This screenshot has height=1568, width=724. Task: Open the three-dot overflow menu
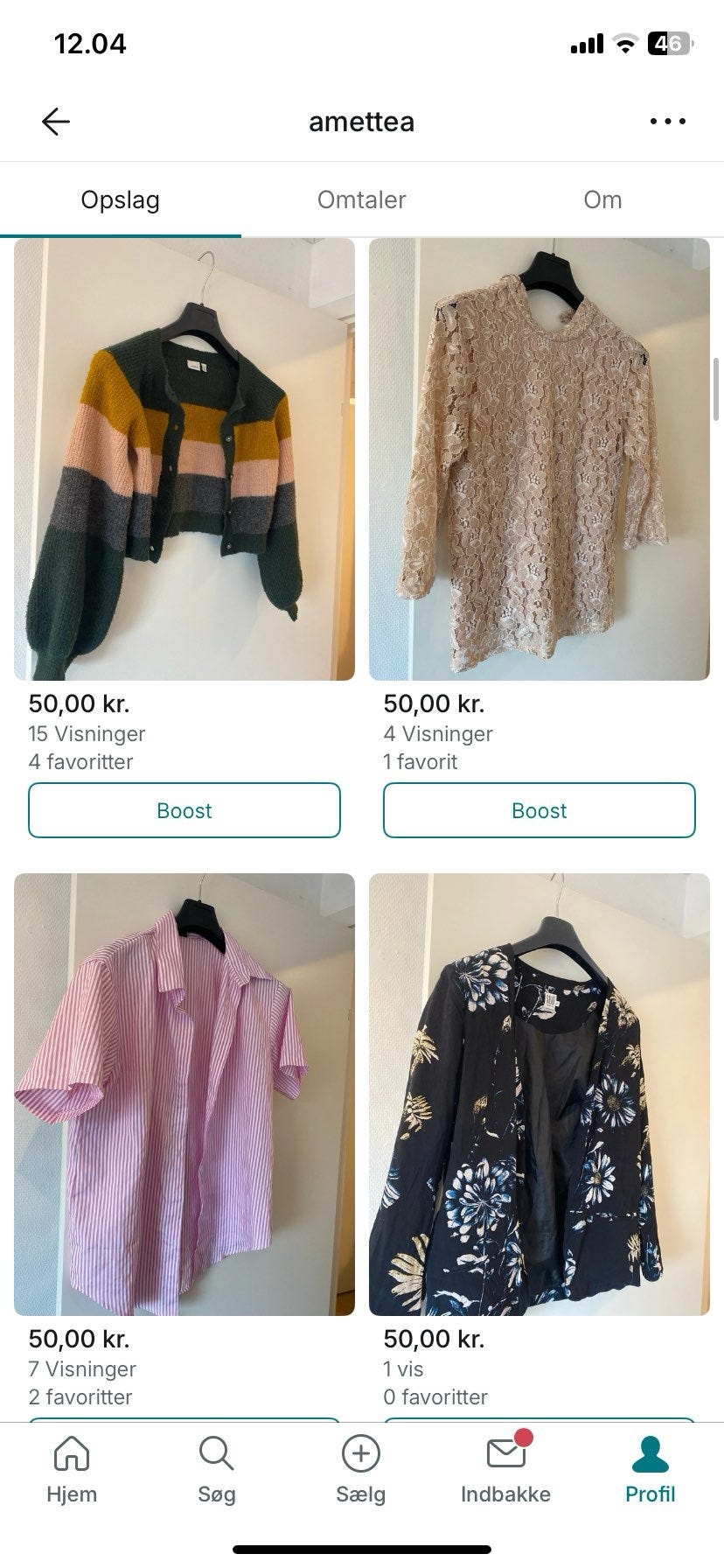[x=668, y=122]
